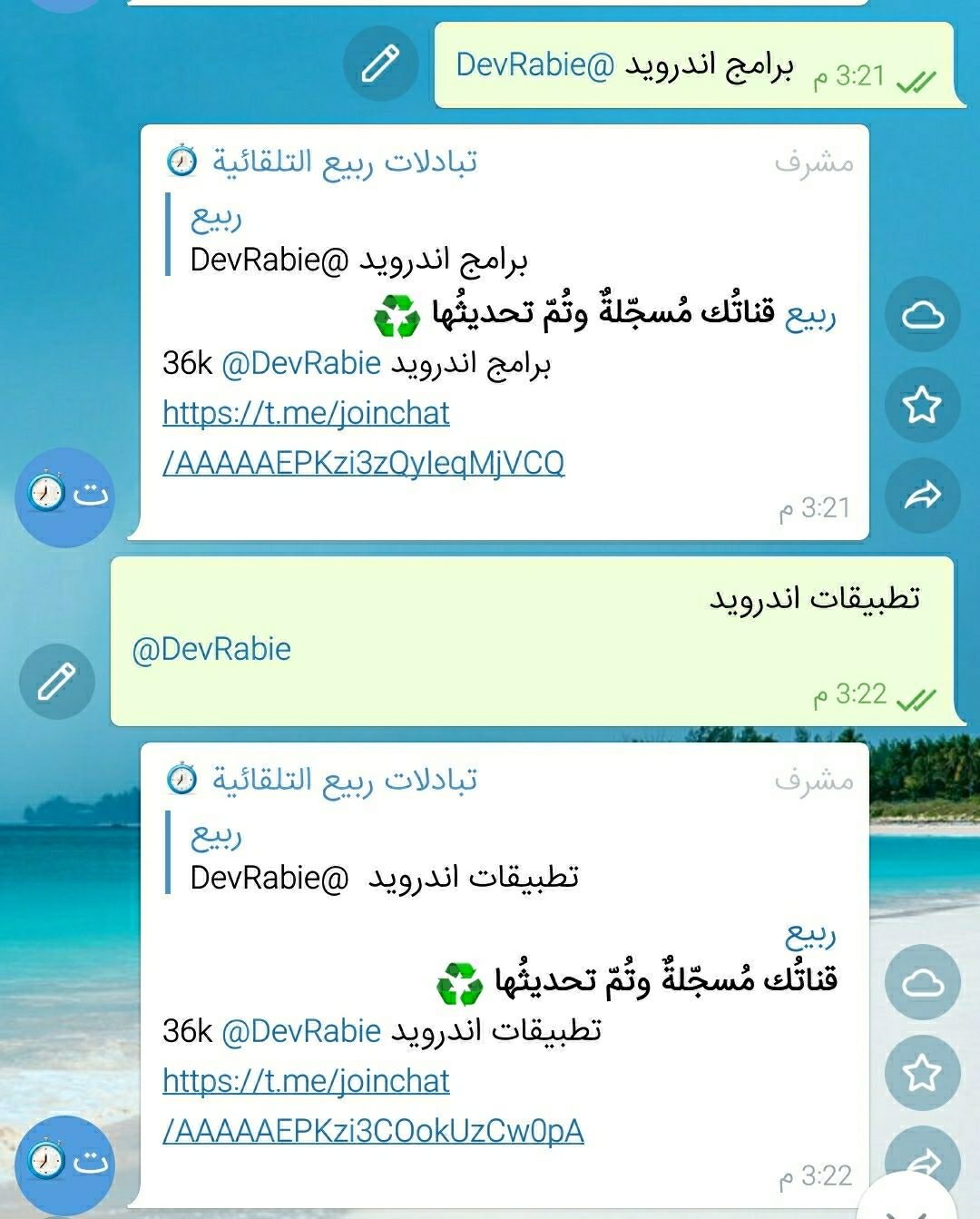Jump to quoted message in 3:21 reply
The width and height of the screenshot is (980, 1219).
[358, 240]
